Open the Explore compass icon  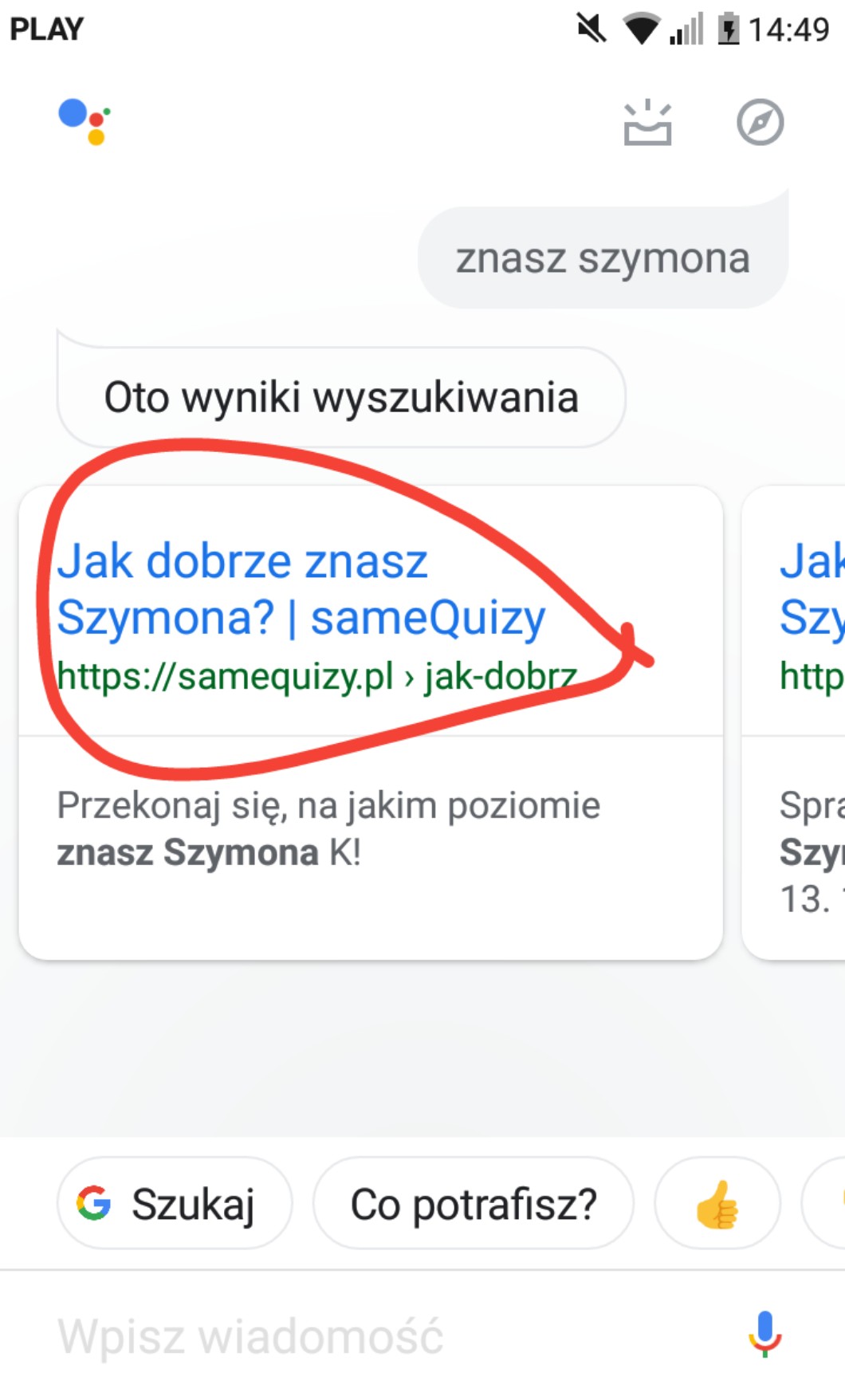(x=760, y=123)
